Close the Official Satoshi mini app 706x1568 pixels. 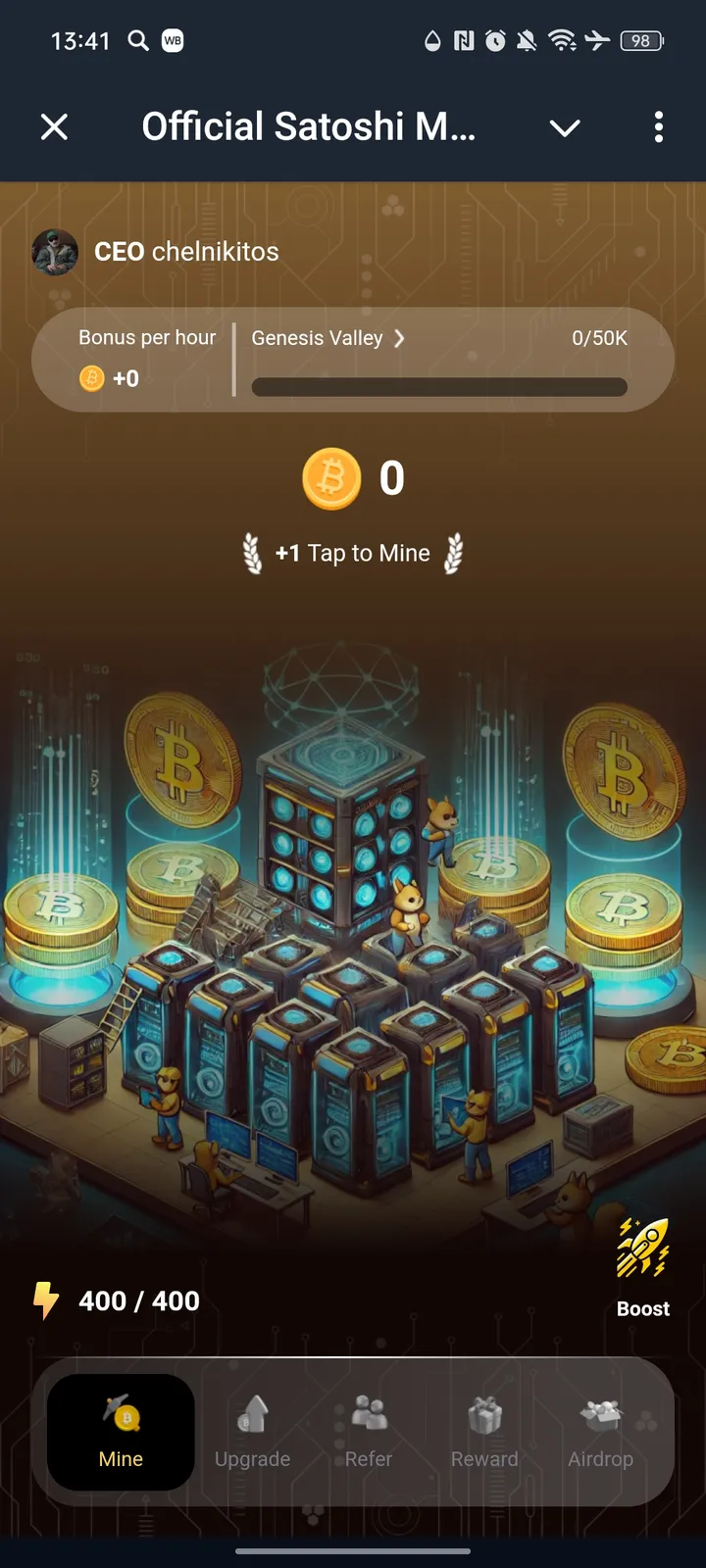(55, 127)
